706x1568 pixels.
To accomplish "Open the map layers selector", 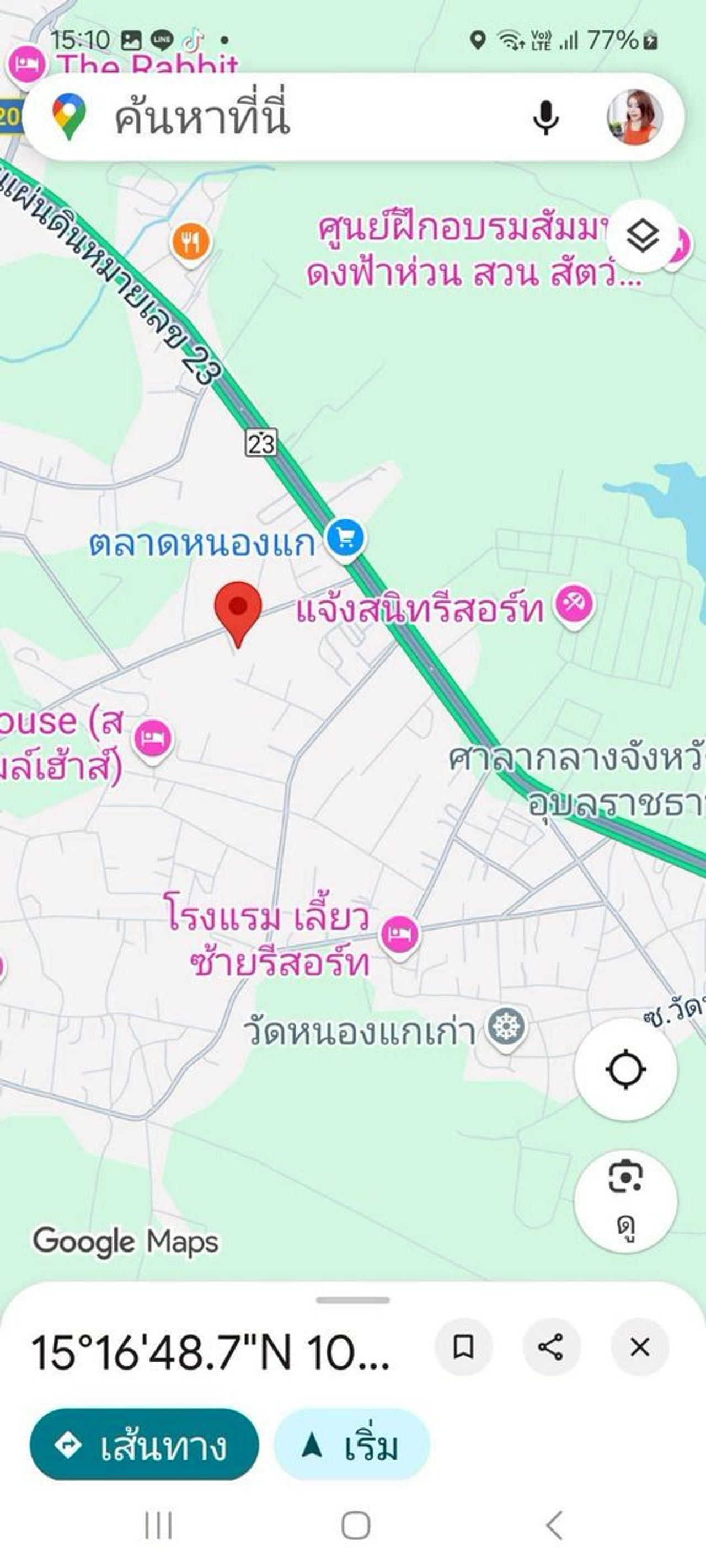I will click(642, 236).
